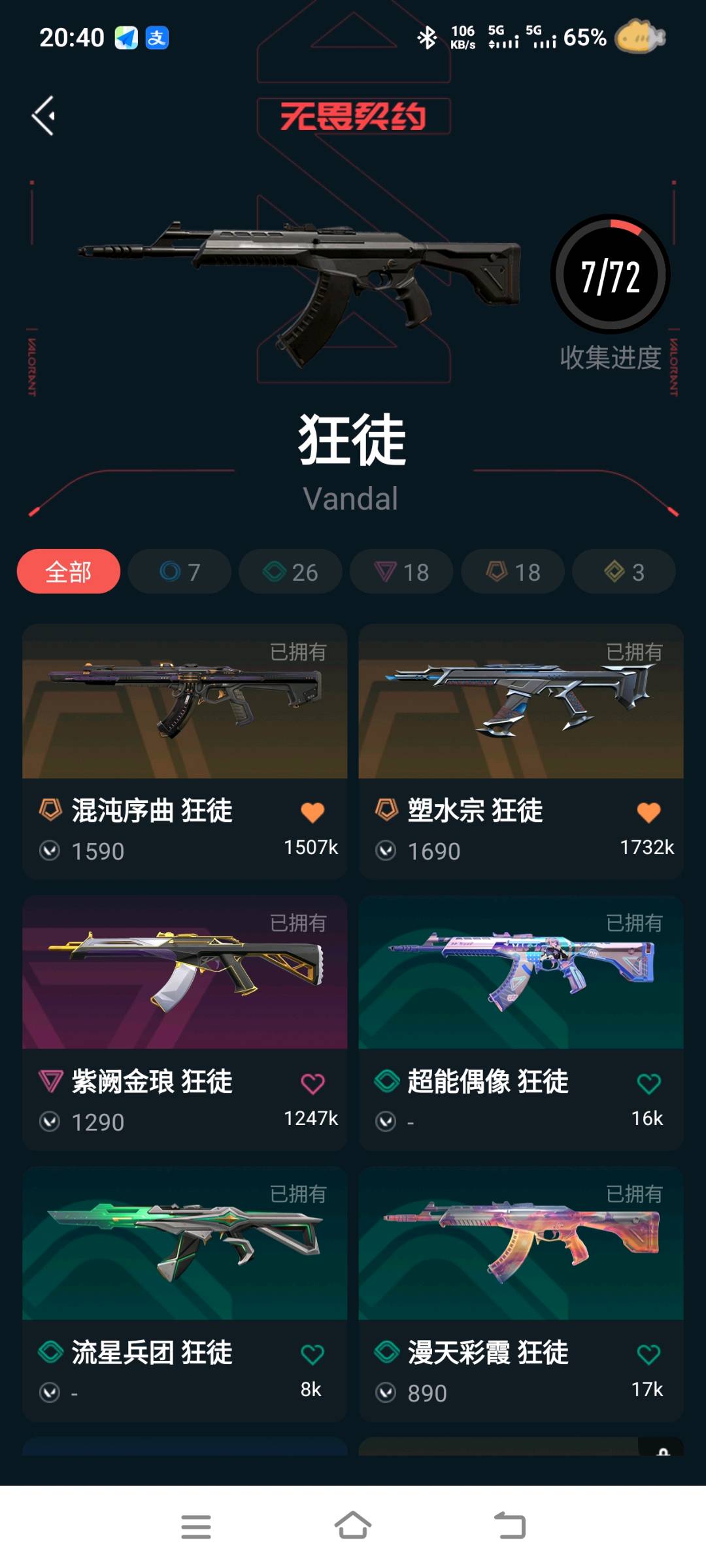Go to the system home screen
706x1568 pixels.
(x=353, y=1526)
